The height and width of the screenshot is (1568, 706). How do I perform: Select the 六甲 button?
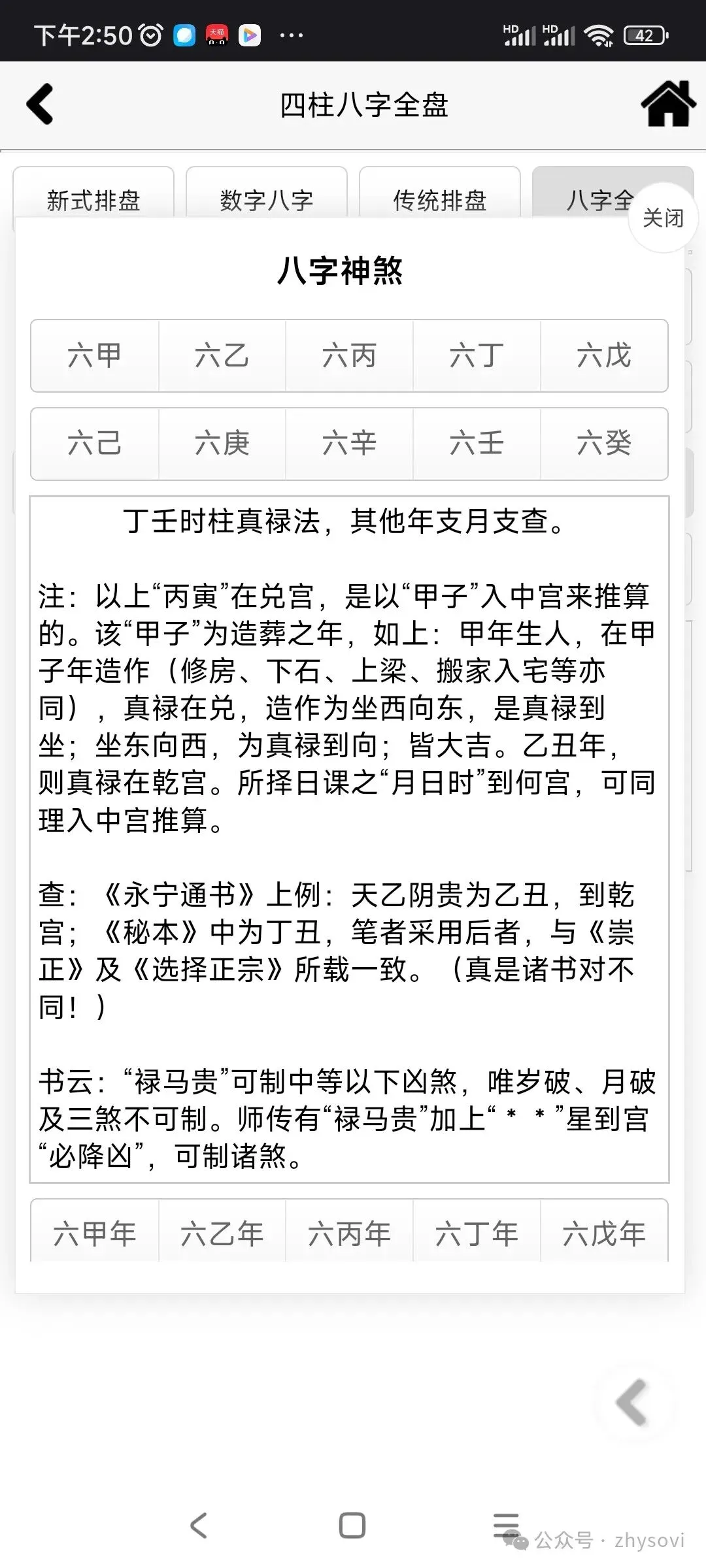point(95,356)
